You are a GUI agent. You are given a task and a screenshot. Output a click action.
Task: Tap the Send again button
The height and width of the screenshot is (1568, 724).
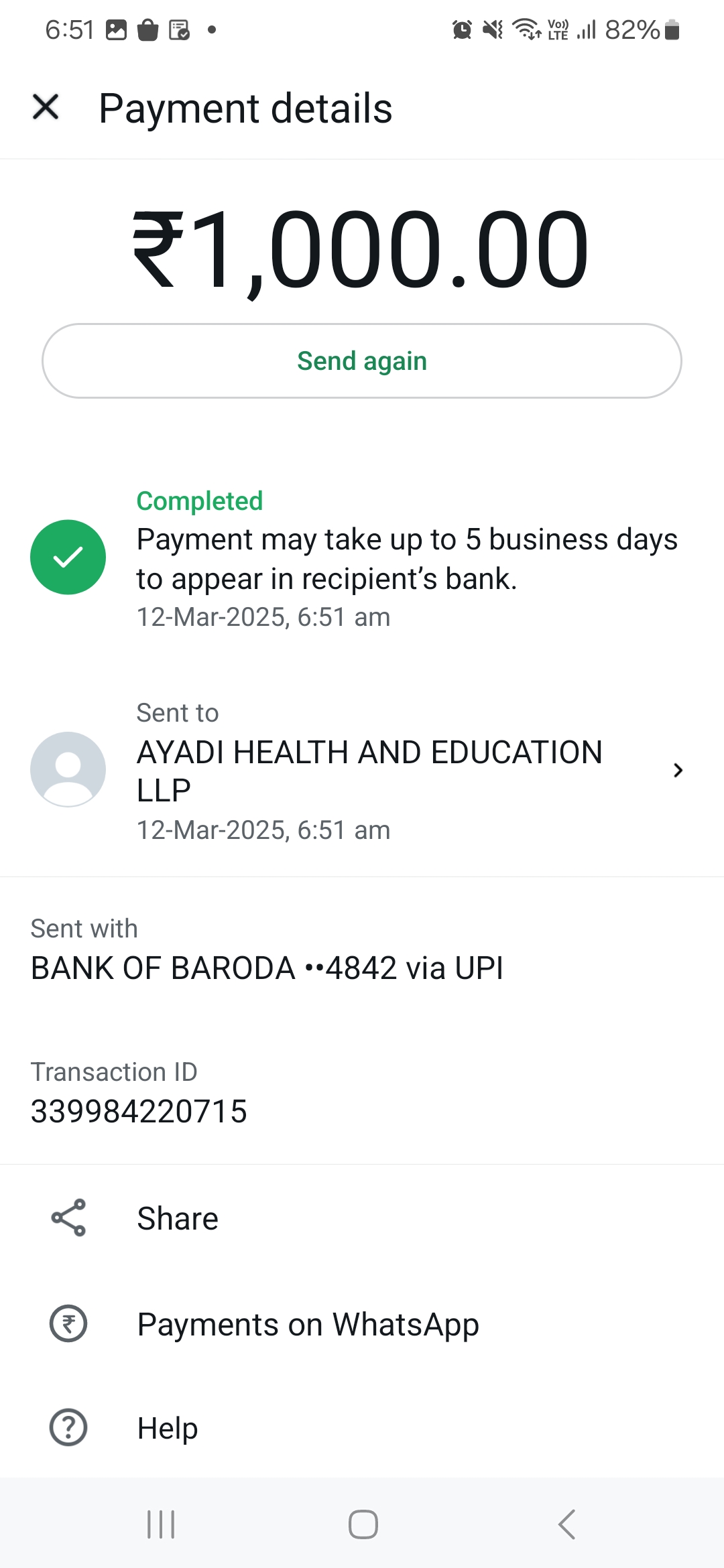[x=362, y=361]
